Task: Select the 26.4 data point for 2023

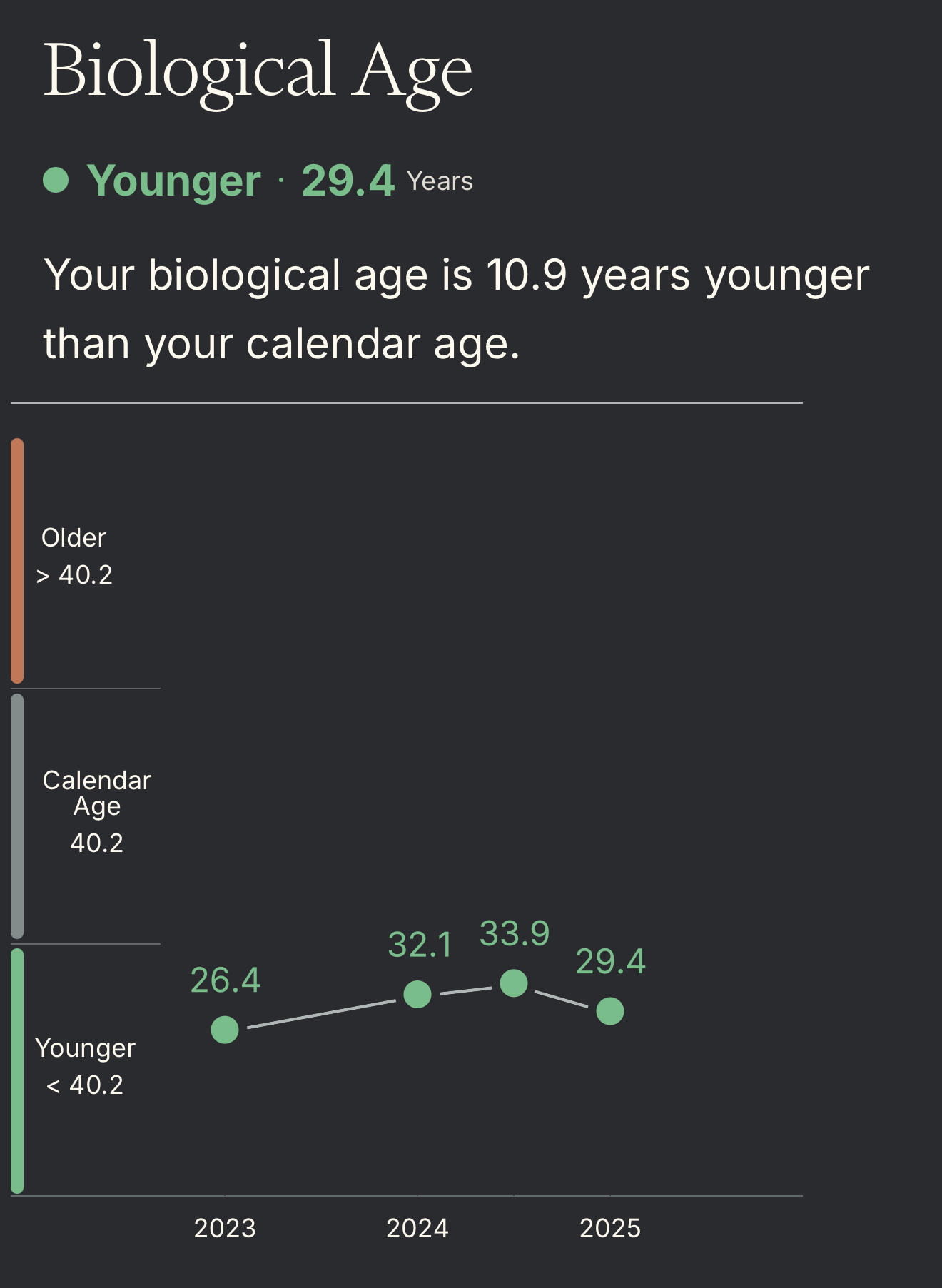Action: 225,1030
